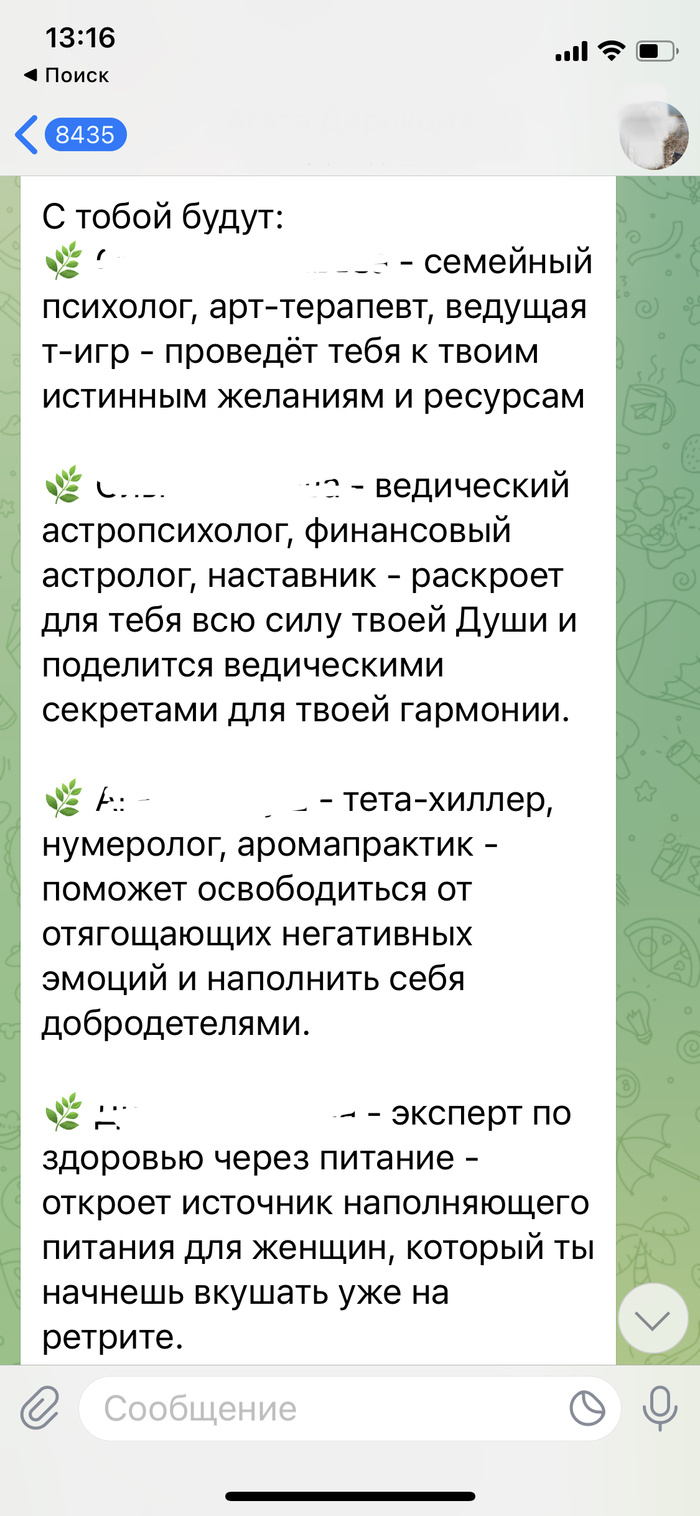Open the chat profile avatar
700x1516 pixels.
[654, 135]
